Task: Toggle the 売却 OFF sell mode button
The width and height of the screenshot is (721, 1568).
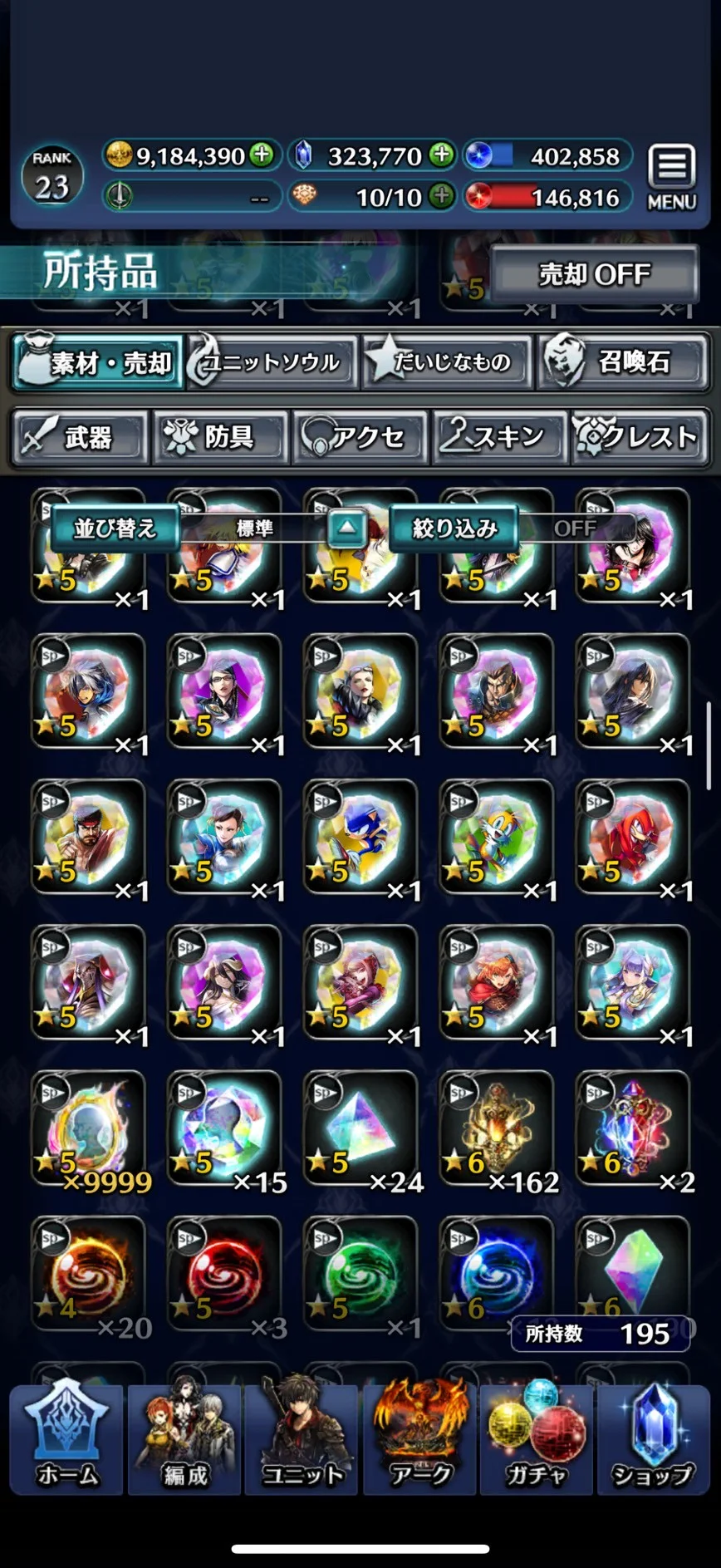Action: point(594,274)
